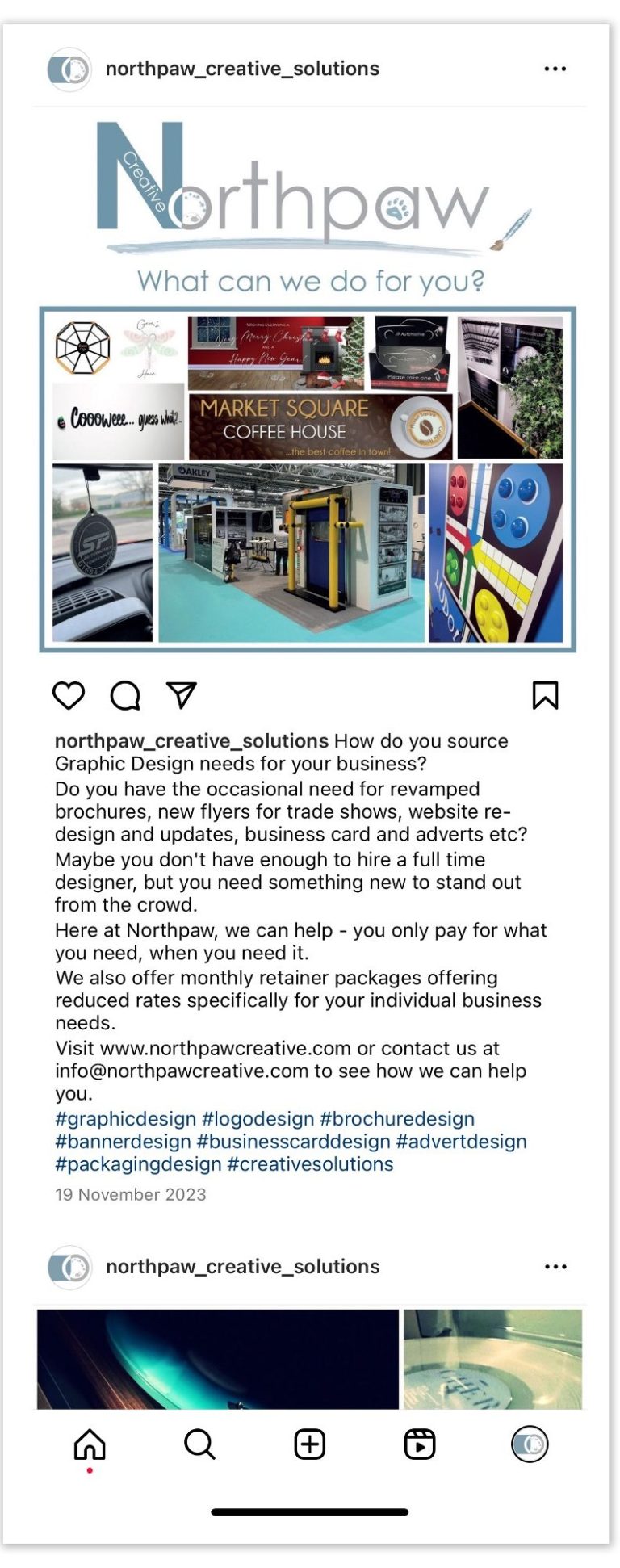Tap the caption's northpaw_creative_solutions username
Screen dimensions: 620x1568
click(x=191, y=741)
